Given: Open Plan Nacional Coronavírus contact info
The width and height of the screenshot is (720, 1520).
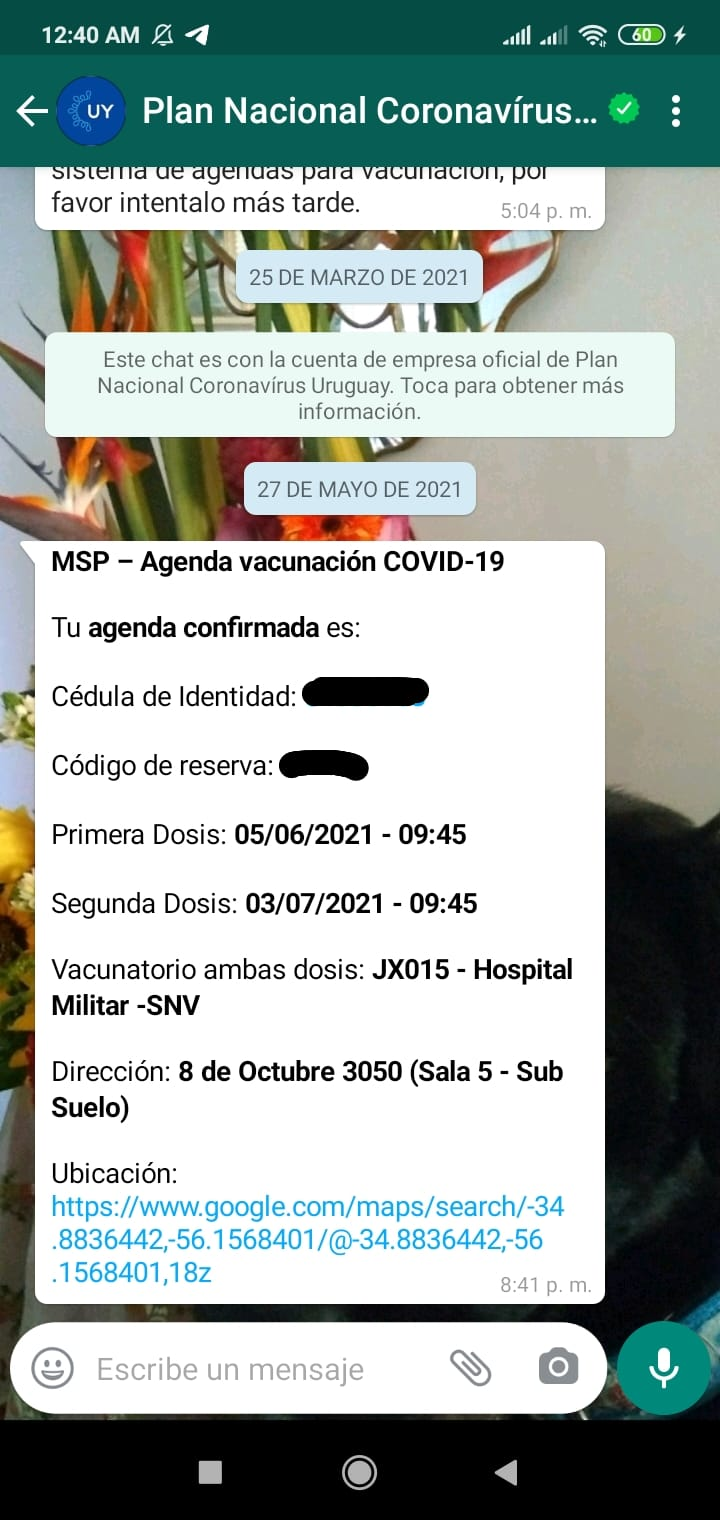Looking at the screenshot, I should click(x=369, y=111).
